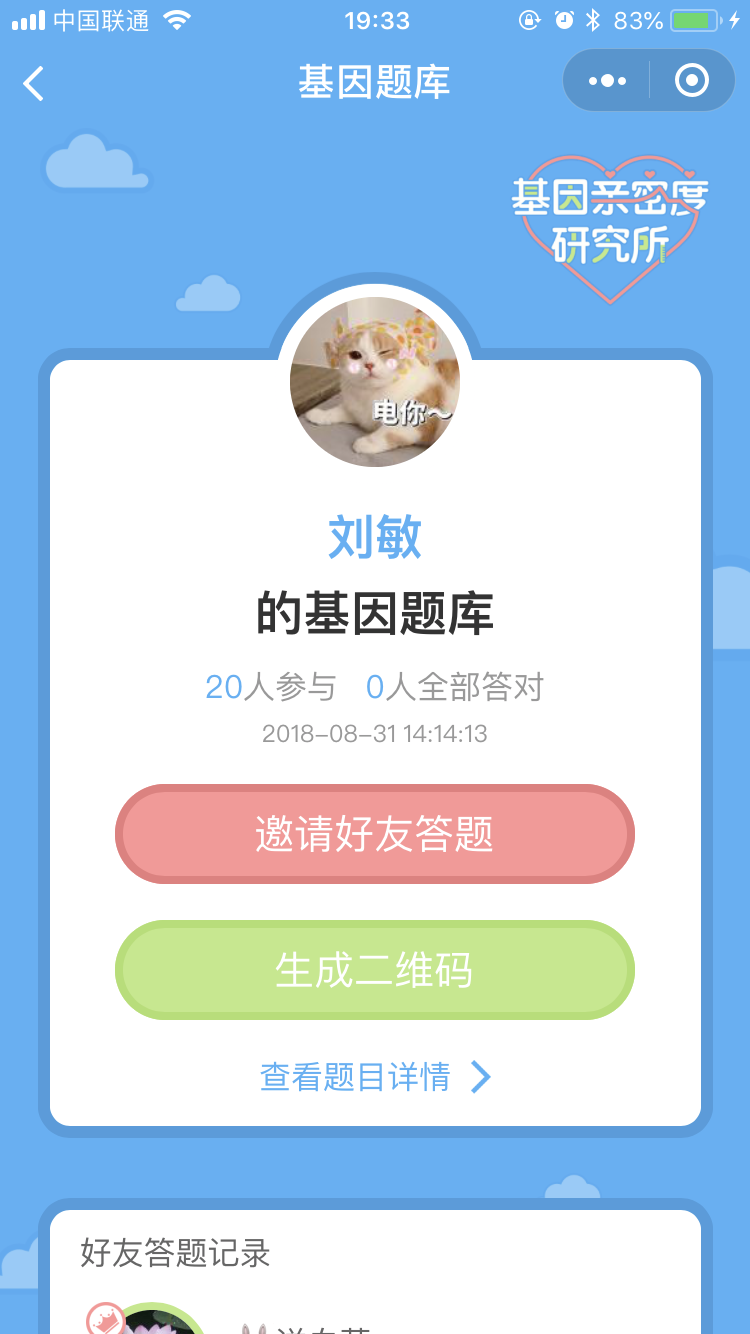Tap 邀请好友答题 to invite friends
Viewport: 750px width, 1334px height.
[x=375, y=834]
